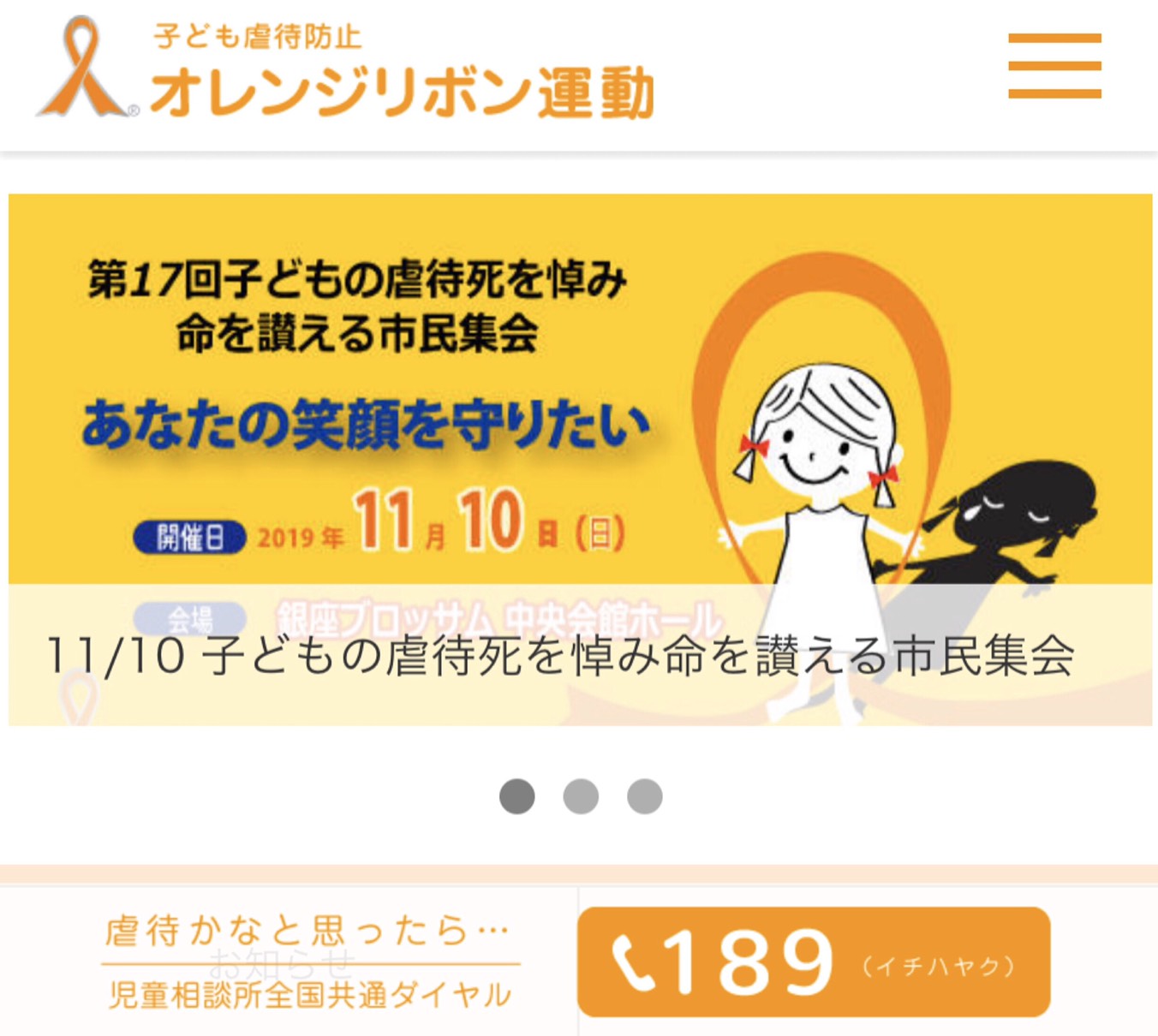Viewport: 1158px width, 1036px height.
Task: Jump to the third carousel slide
Action: coord(644,796)
